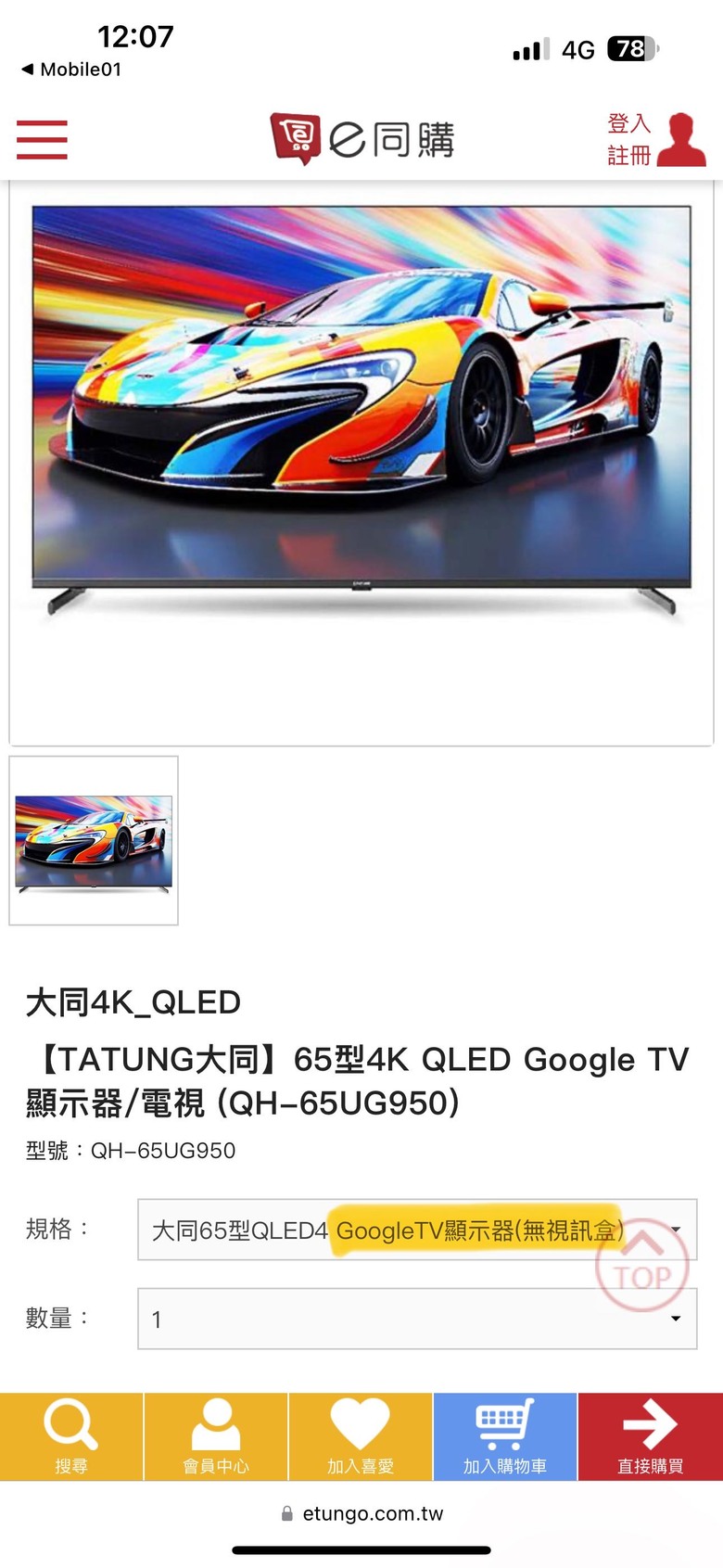
Task: Expand the 規格 specification dropdown
Action: (417, 1230)
